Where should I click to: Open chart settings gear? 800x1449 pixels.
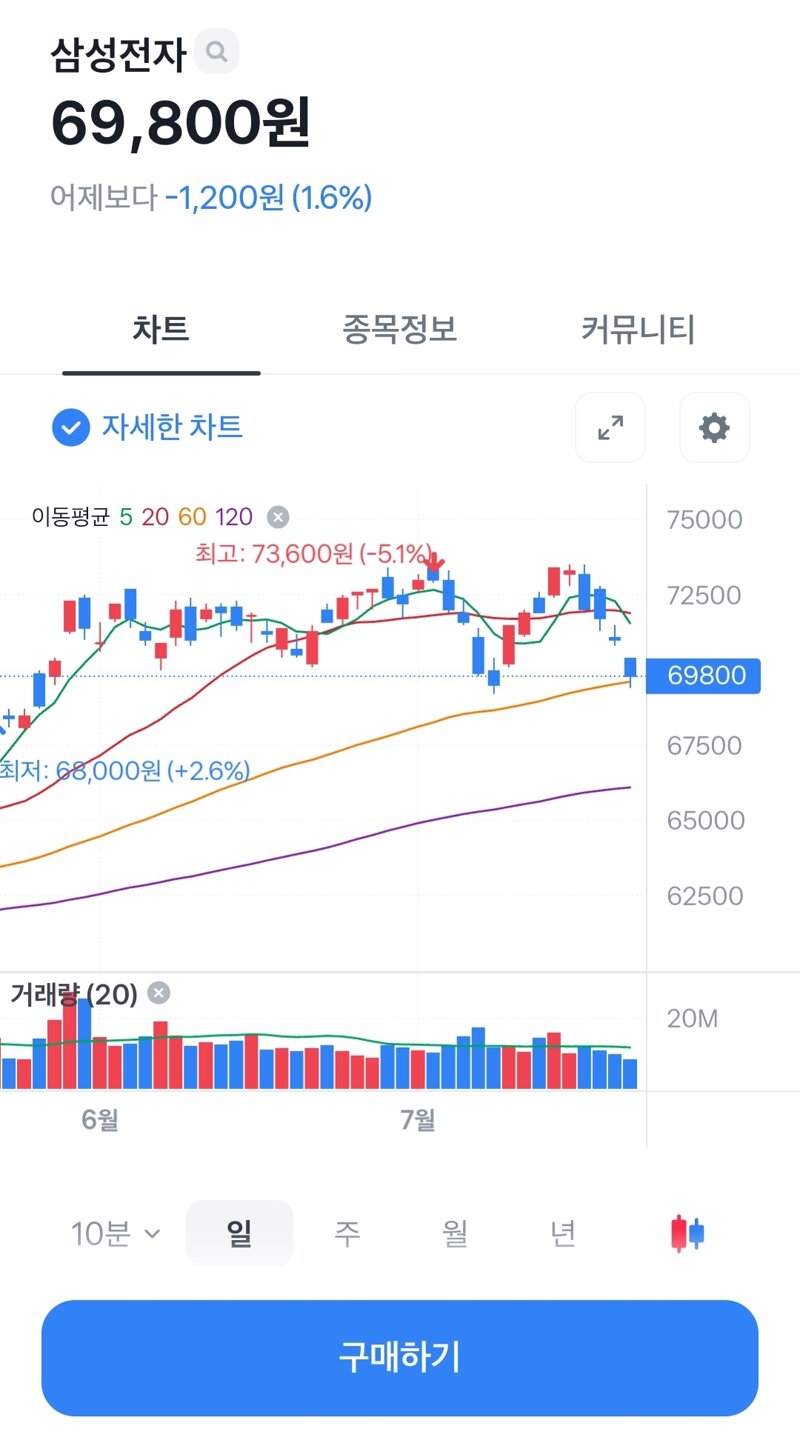[714, 428]
